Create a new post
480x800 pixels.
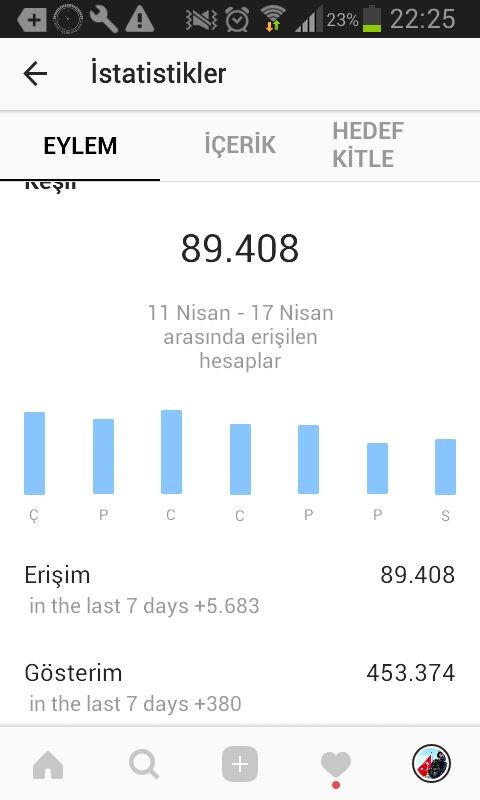(x=240, y=764)
